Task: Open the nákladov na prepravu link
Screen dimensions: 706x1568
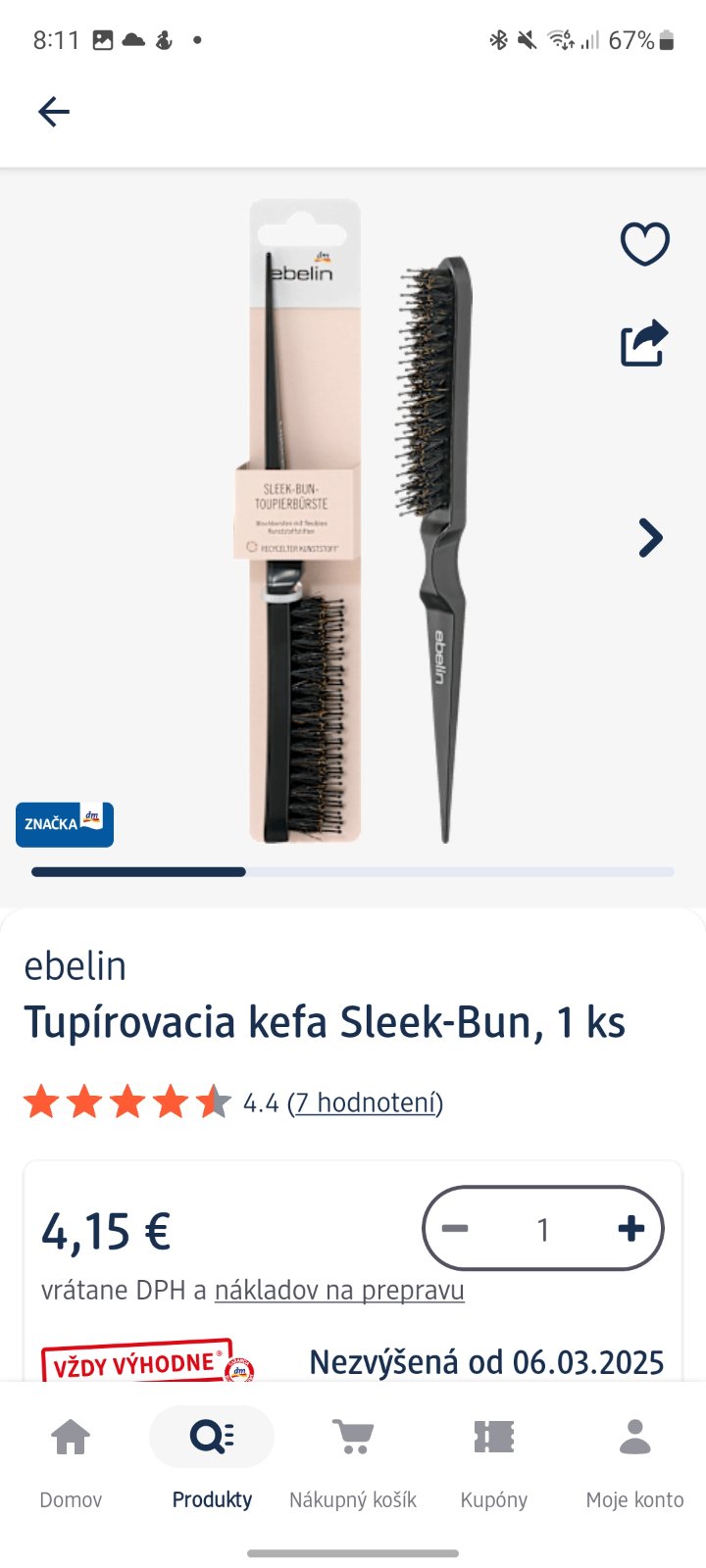Action: [x=339, y=1291]
